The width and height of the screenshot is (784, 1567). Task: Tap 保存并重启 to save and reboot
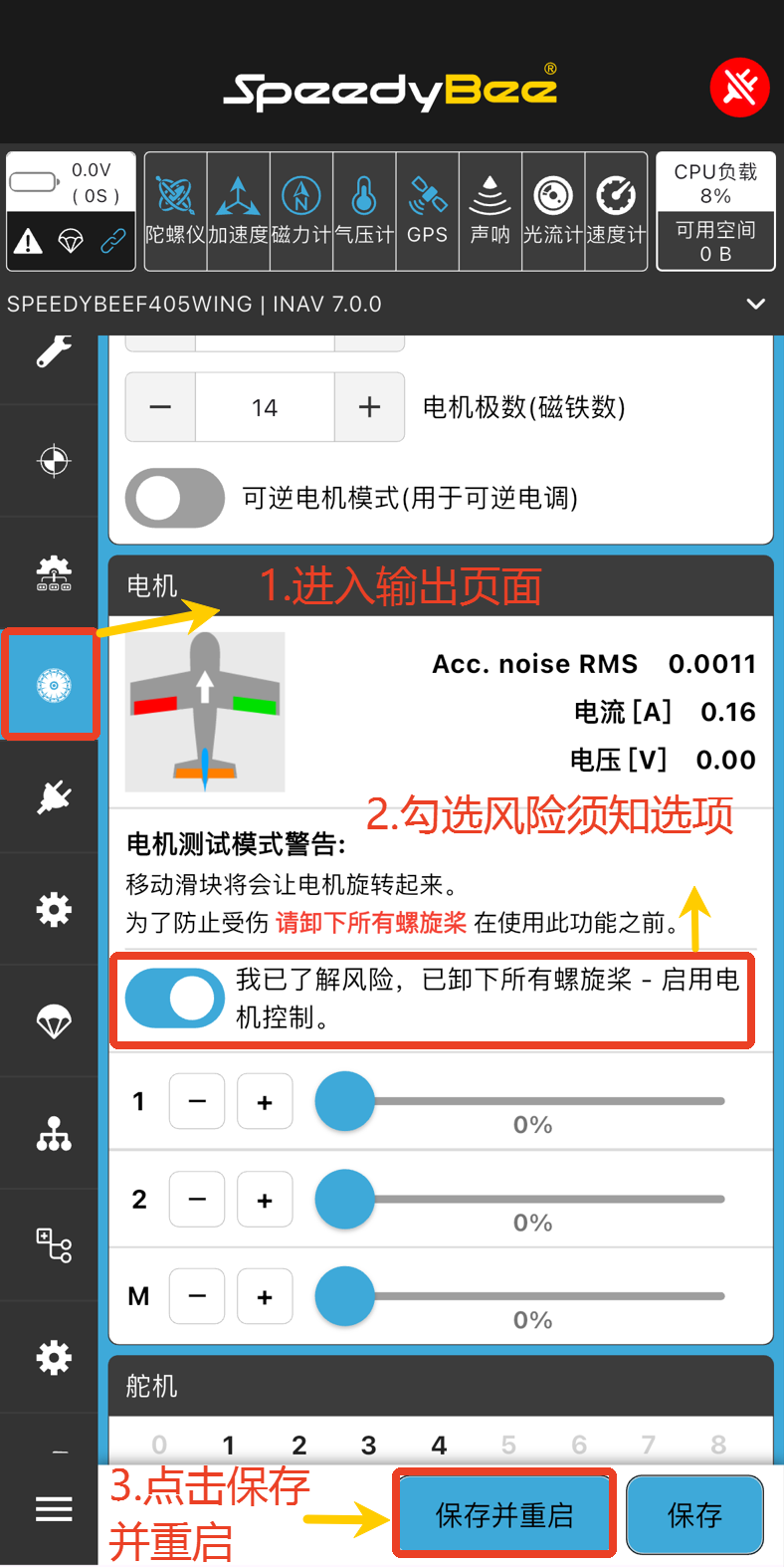click(x=504, y=1514)
